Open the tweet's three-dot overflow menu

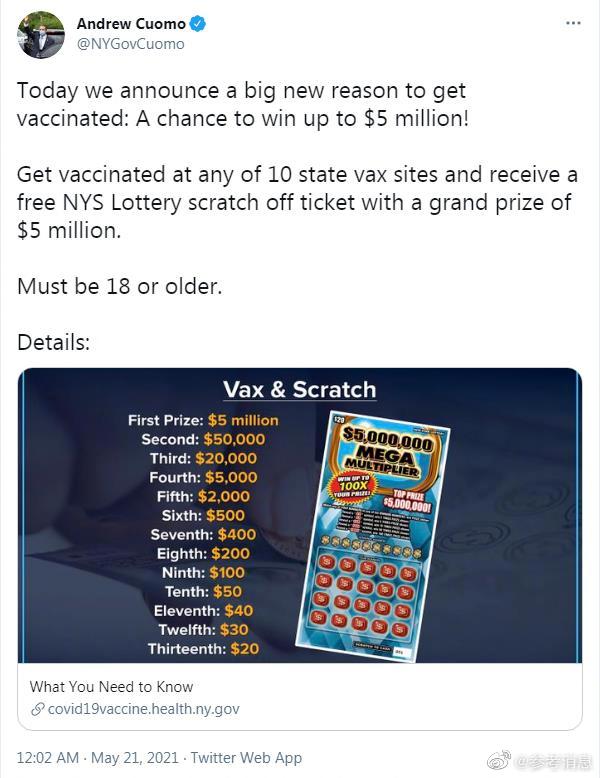(x=572, y=21)
